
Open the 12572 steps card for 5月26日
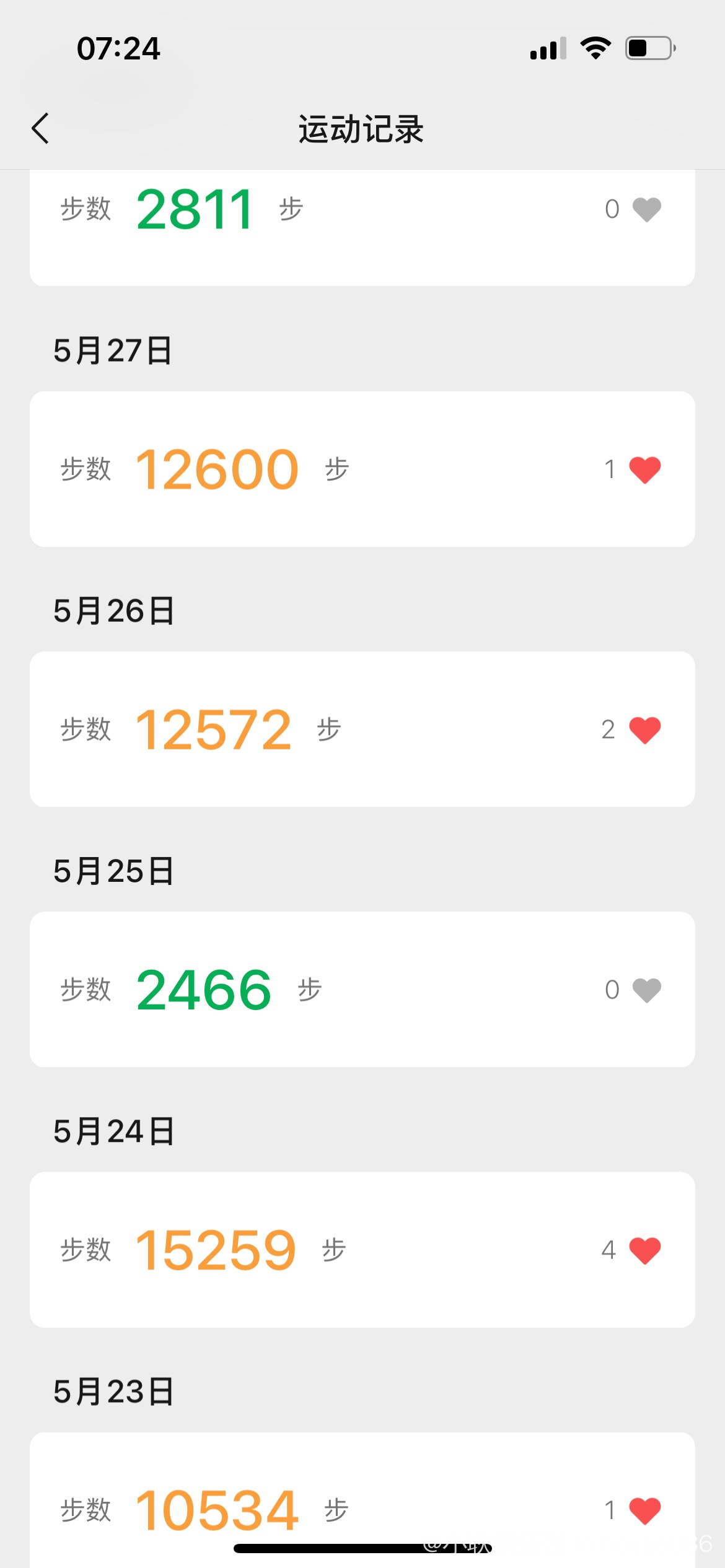(x=362, y=729)
